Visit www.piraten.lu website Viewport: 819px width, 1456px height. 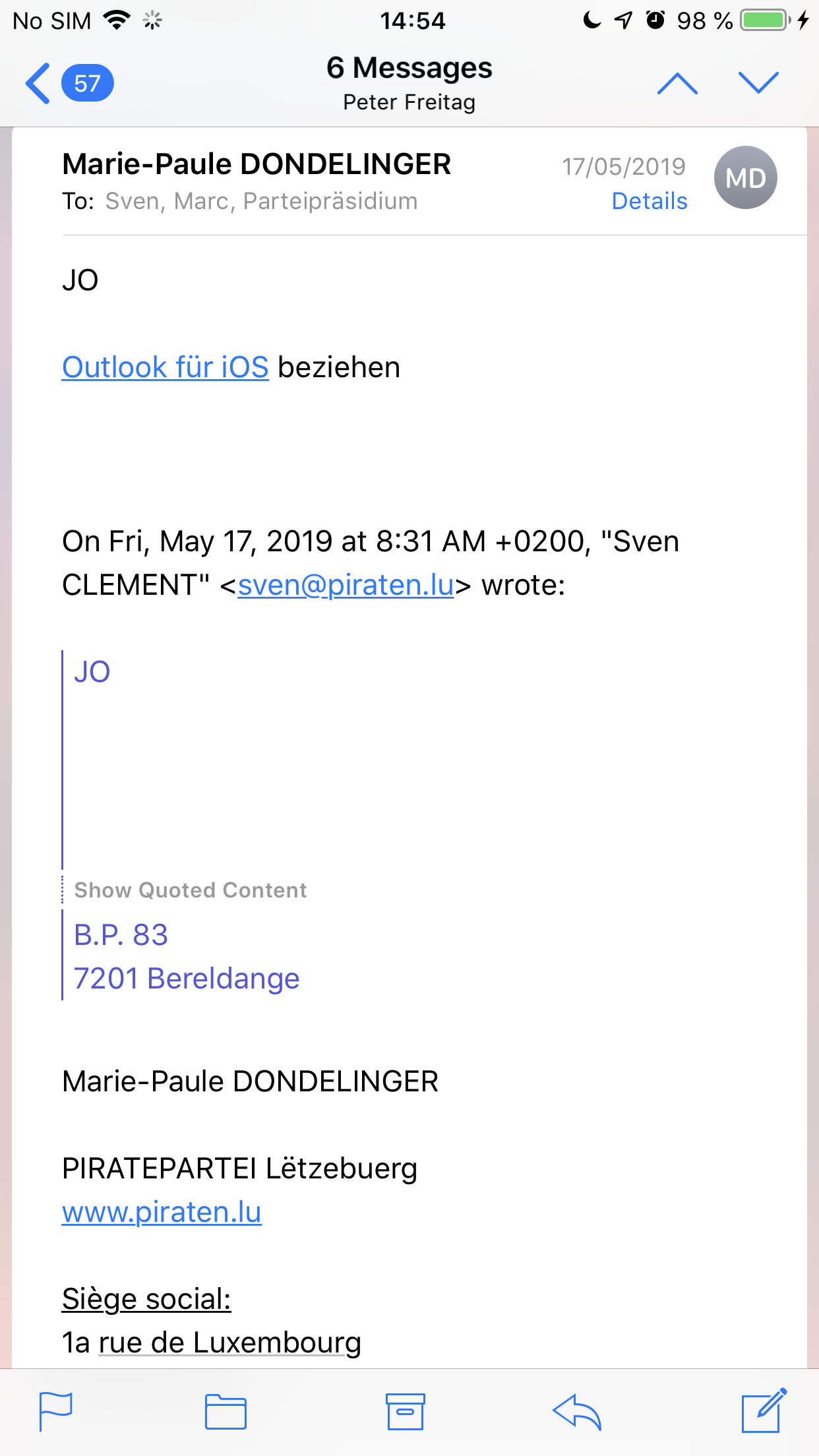pyautogui.click(x=162, y=1212)
